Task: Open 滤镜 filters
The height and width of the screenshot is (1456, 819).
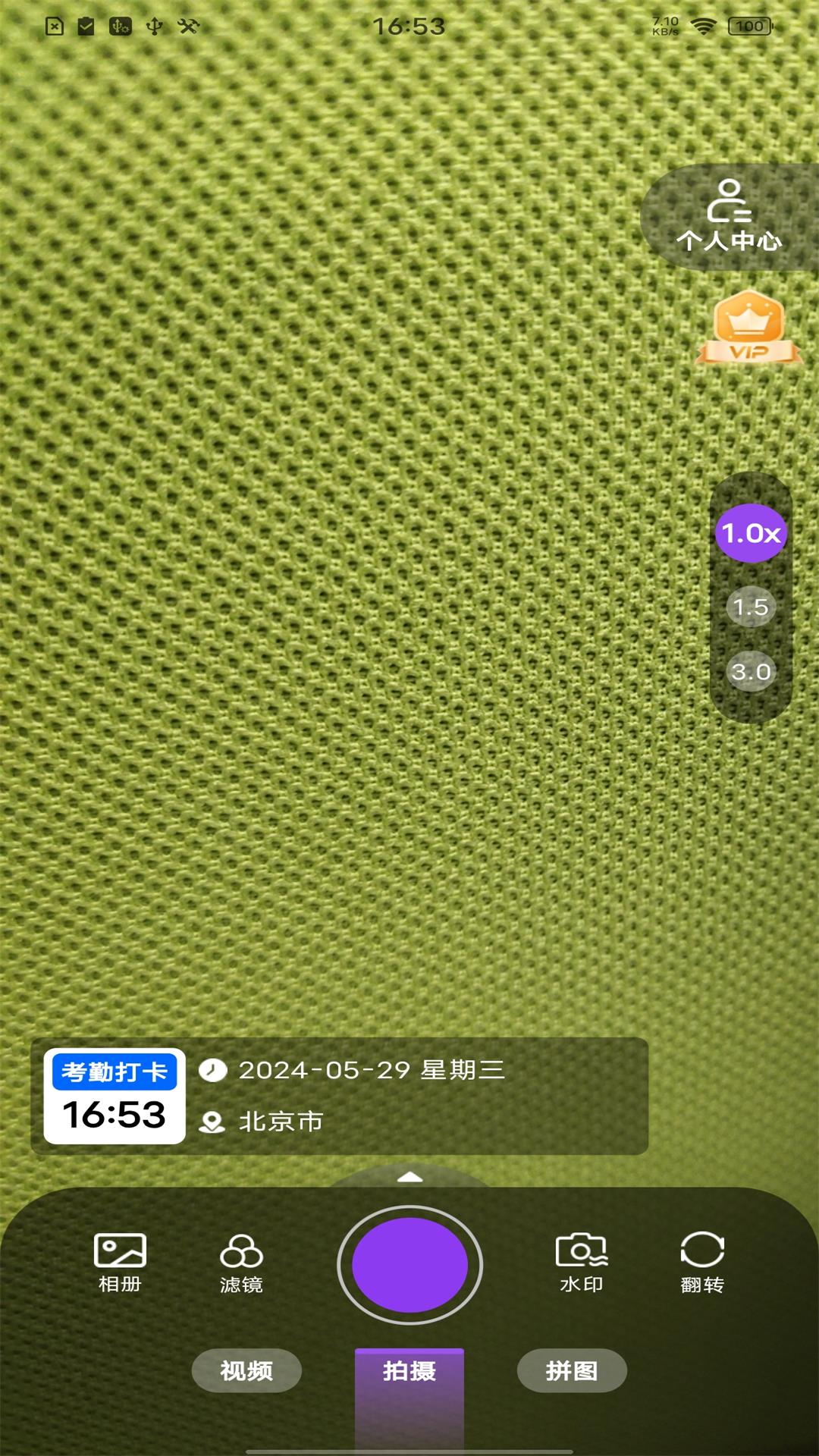Action: tap(241, 1262)
